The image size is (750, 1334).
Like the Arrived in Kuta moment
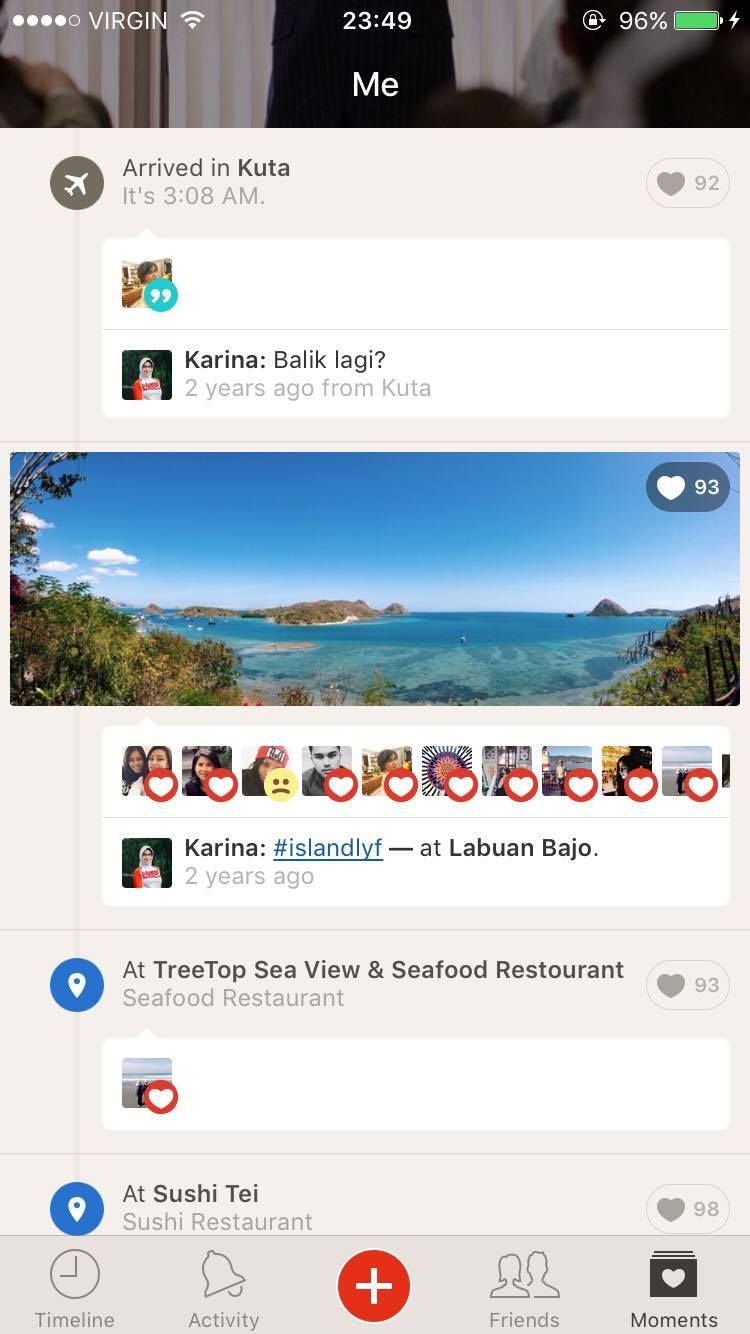coord(688,183)
